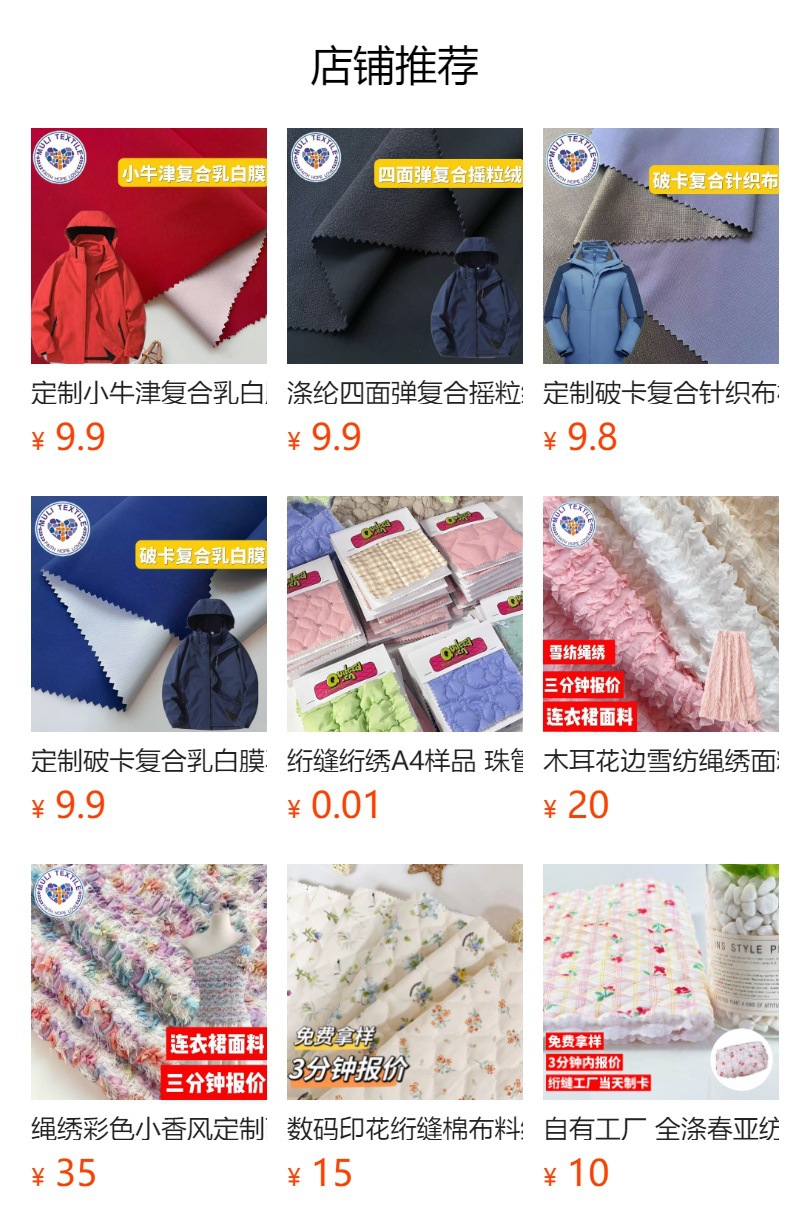Open the 绗缝绗绣A4样品 item priced ¥0.01

coord(404,614)
